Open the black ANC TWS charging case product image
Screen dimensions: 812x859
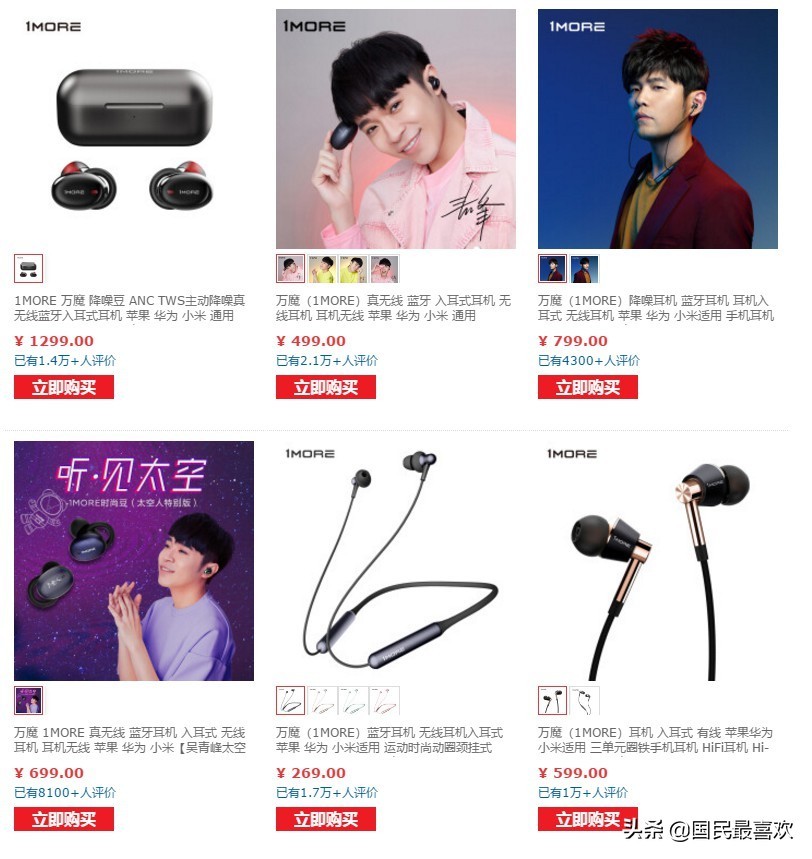(134, 130)
